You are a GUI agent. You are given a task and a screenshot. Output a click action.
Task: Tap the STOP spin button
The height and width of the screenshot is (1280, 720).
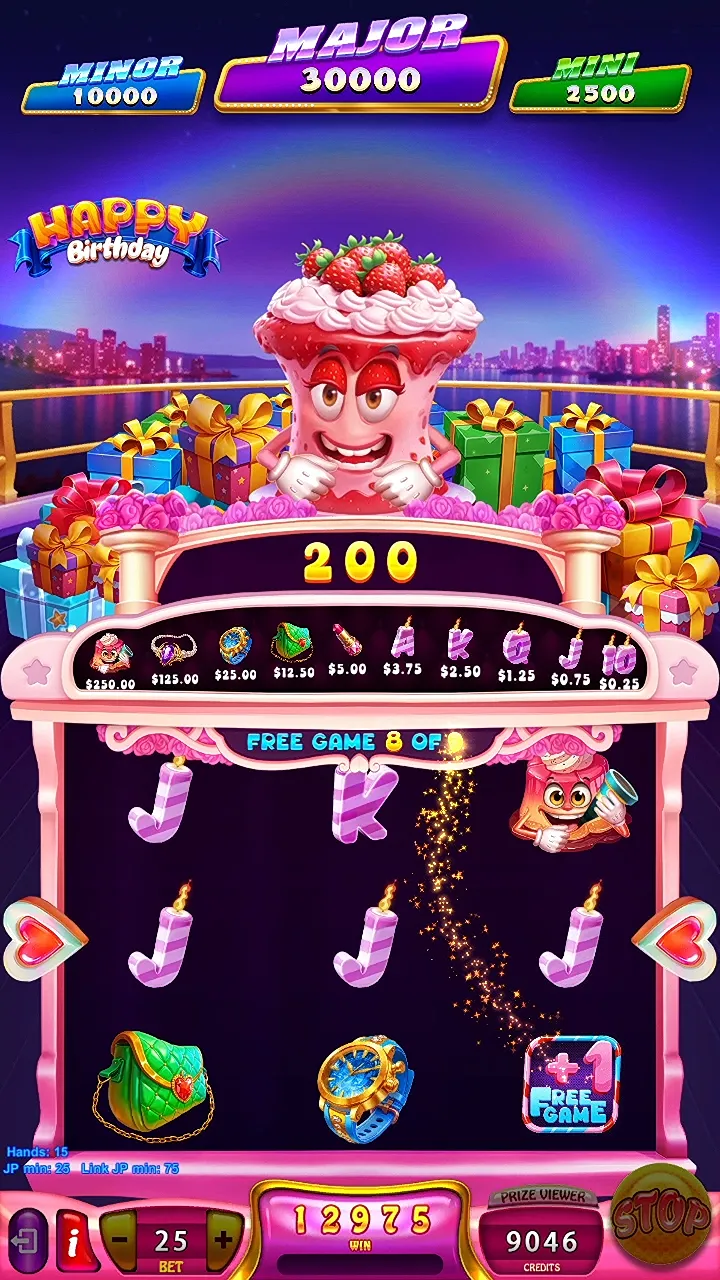661,1214
